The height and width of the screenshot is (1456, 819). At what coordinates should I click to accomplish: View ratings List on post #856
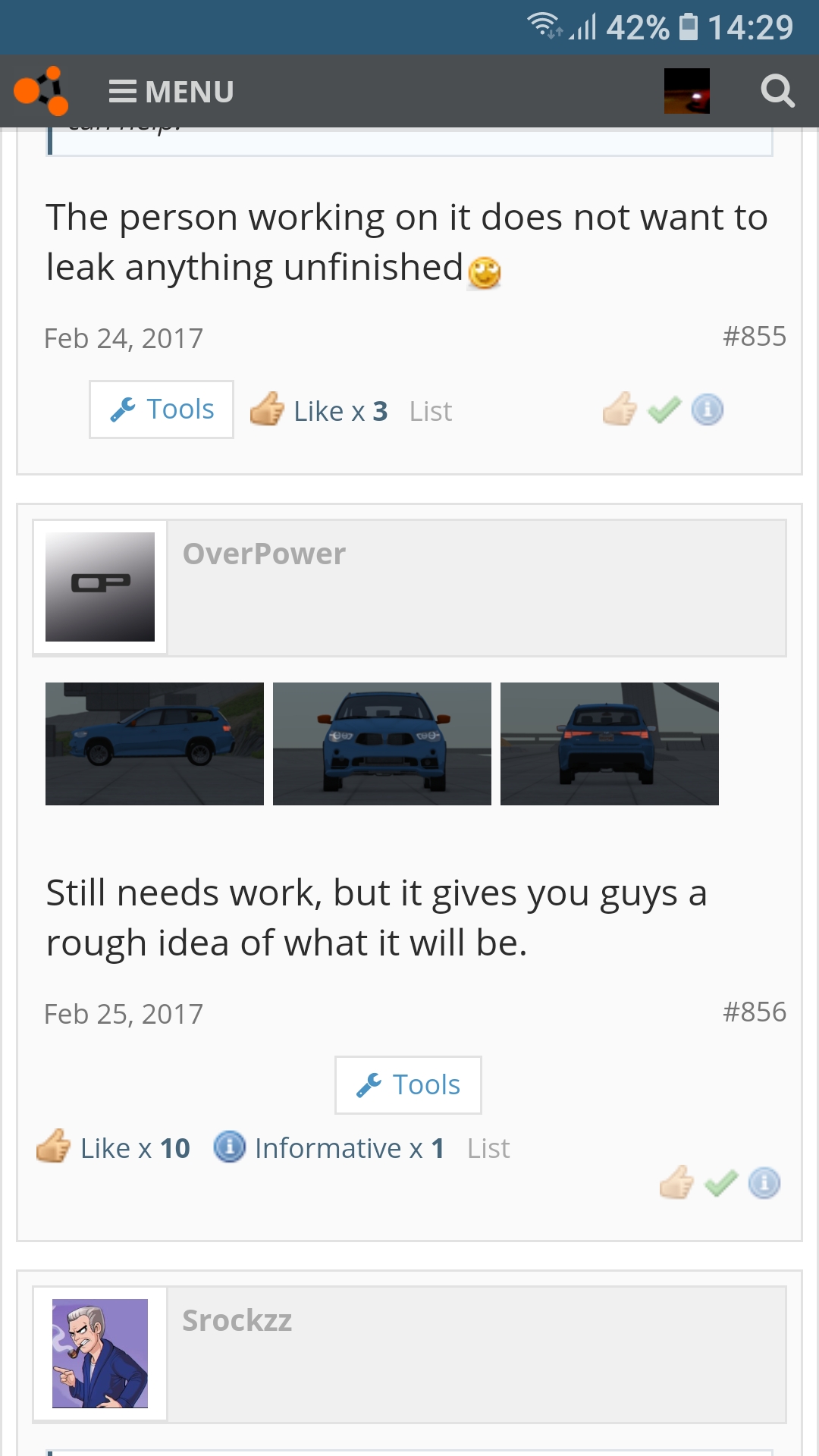[x=488, y=1149]
